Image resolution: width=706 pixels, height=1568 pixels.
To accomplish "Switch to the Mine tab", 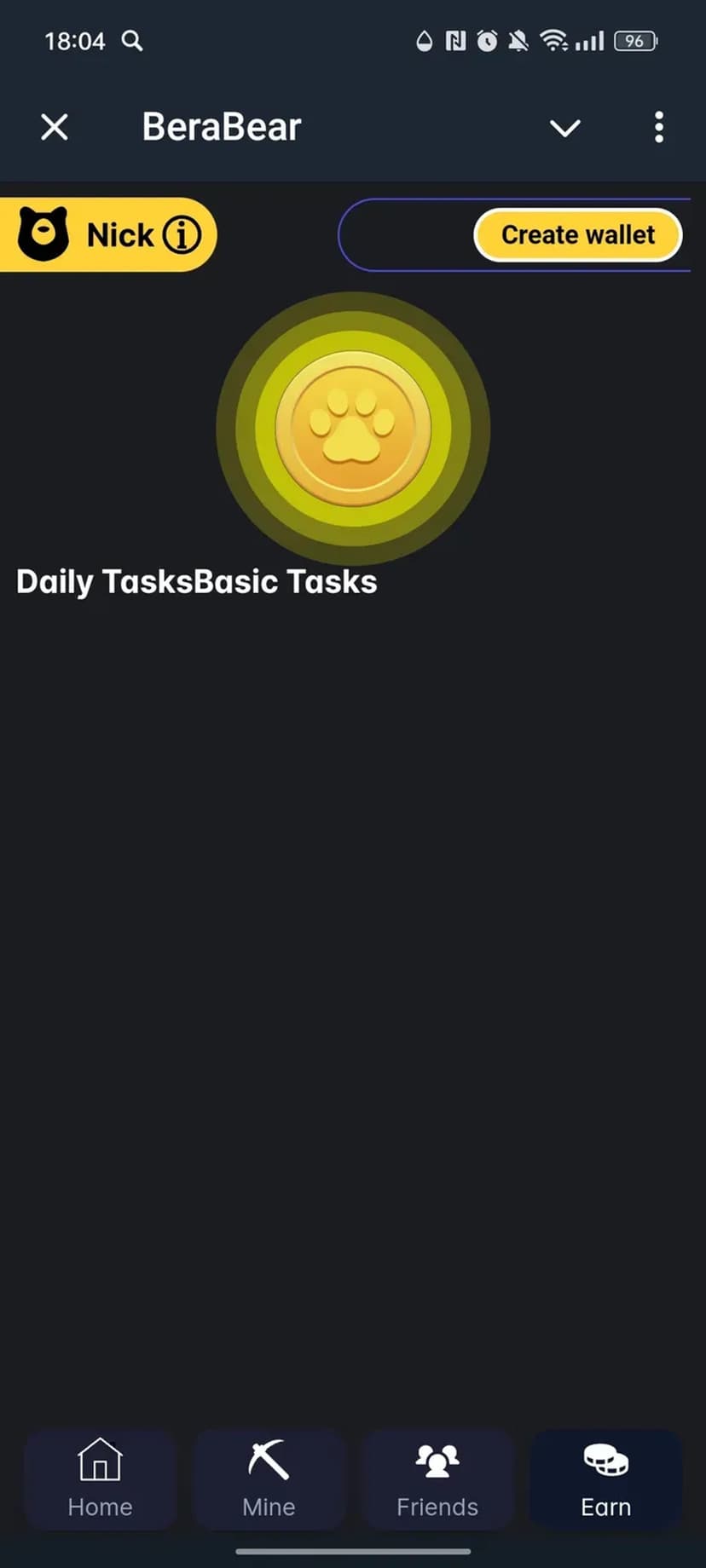I will (x=269, y=1479).
